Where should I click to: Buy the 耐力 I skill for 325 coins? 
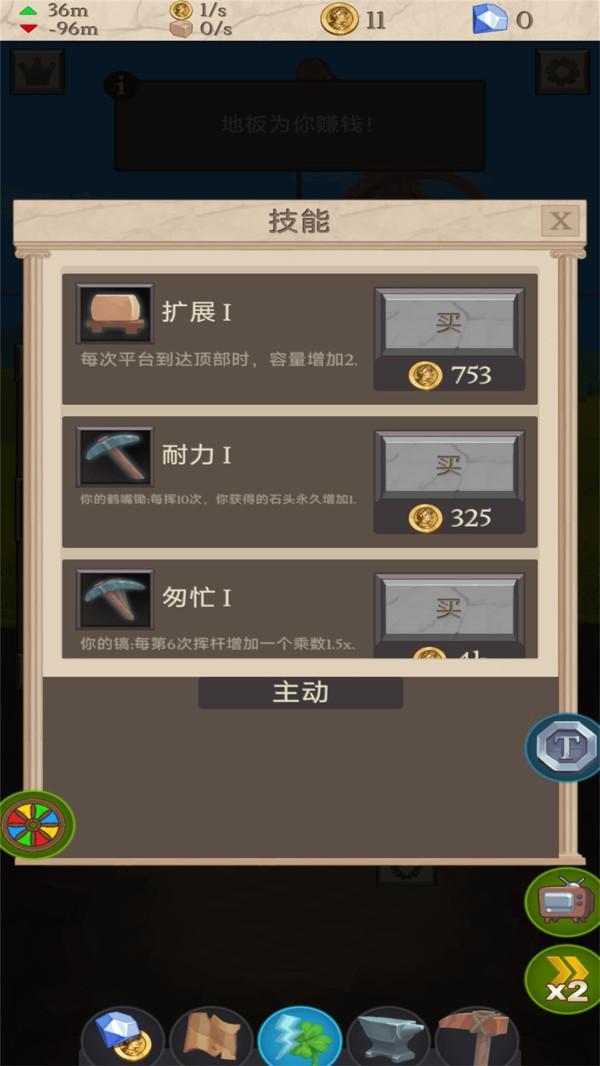449,465
